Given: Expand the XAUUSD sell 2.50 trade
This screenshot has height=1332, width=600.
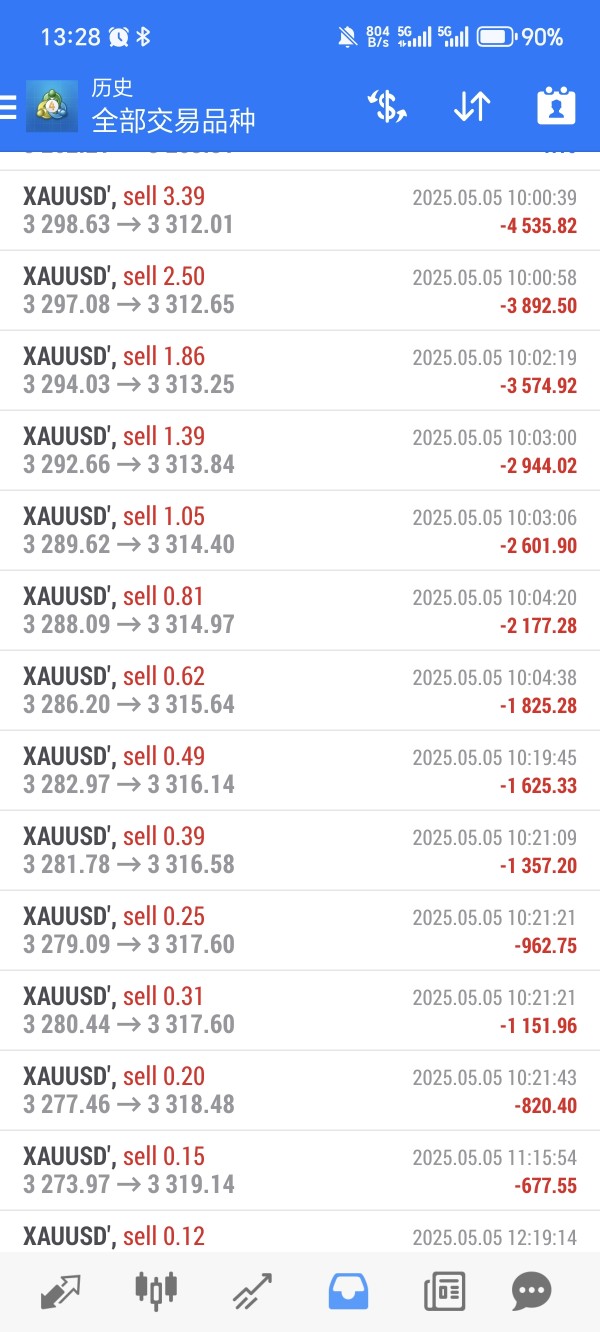Looking at the screenshot, I should pyautogui.click(x=300, y=290).
